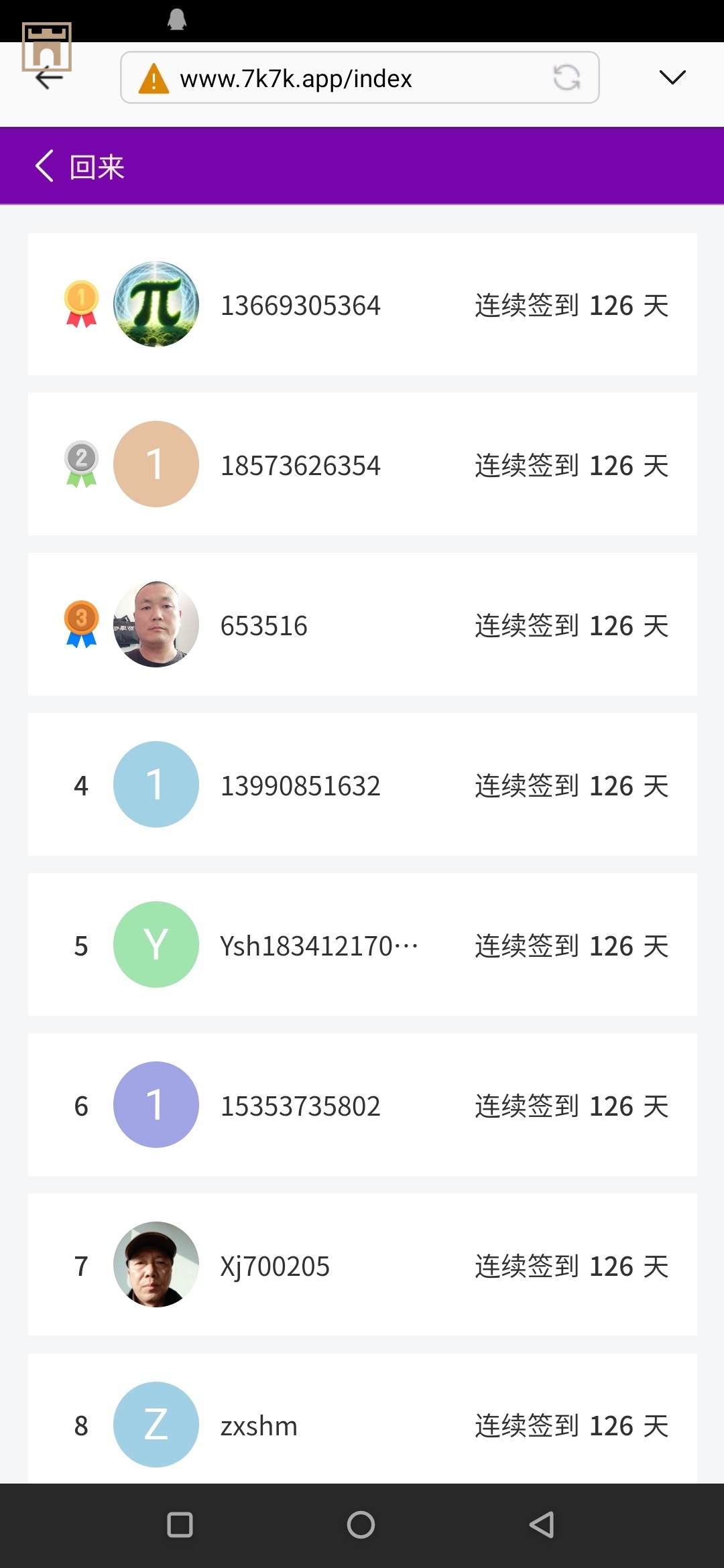Tap the URL address bar

[335, 78]
